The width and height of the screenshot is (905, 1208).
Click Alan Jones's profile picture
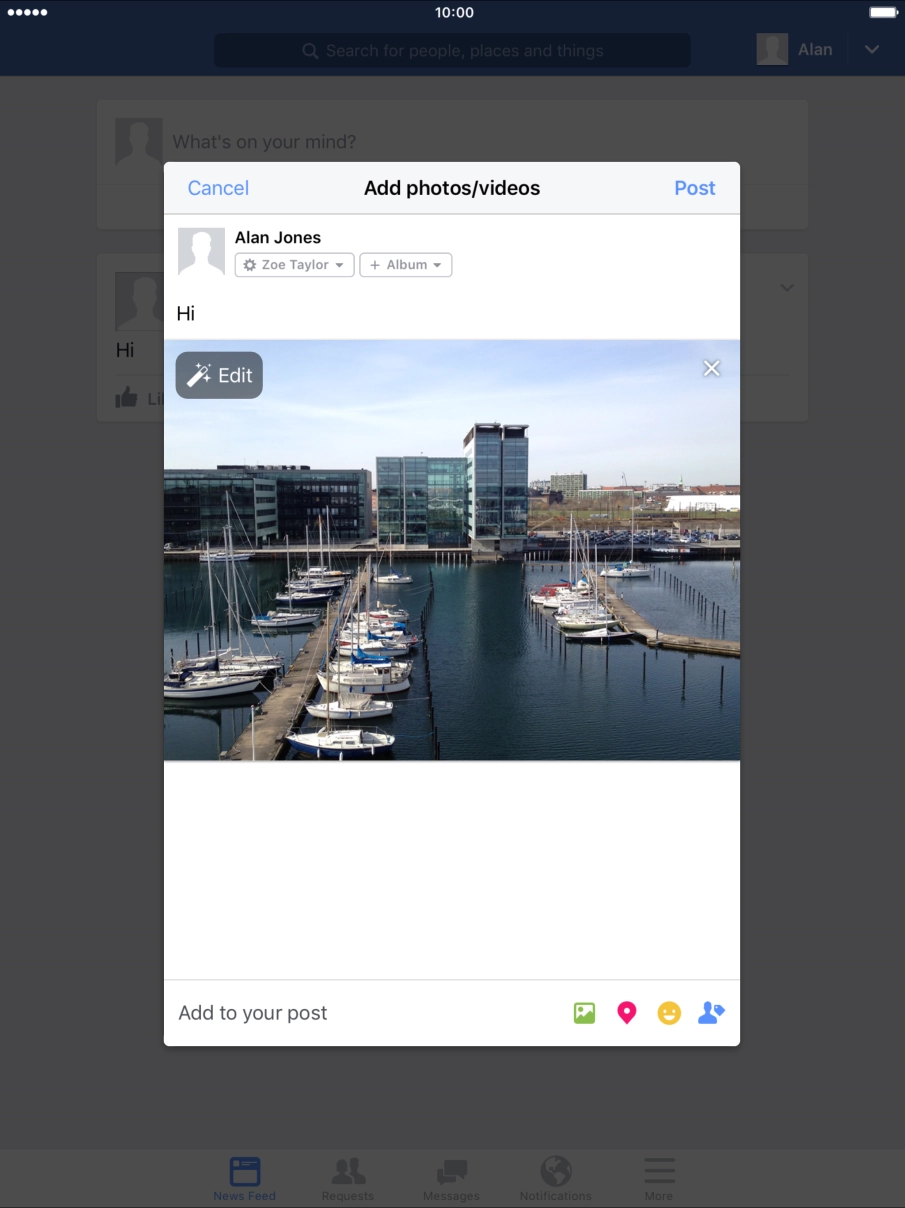201,252
